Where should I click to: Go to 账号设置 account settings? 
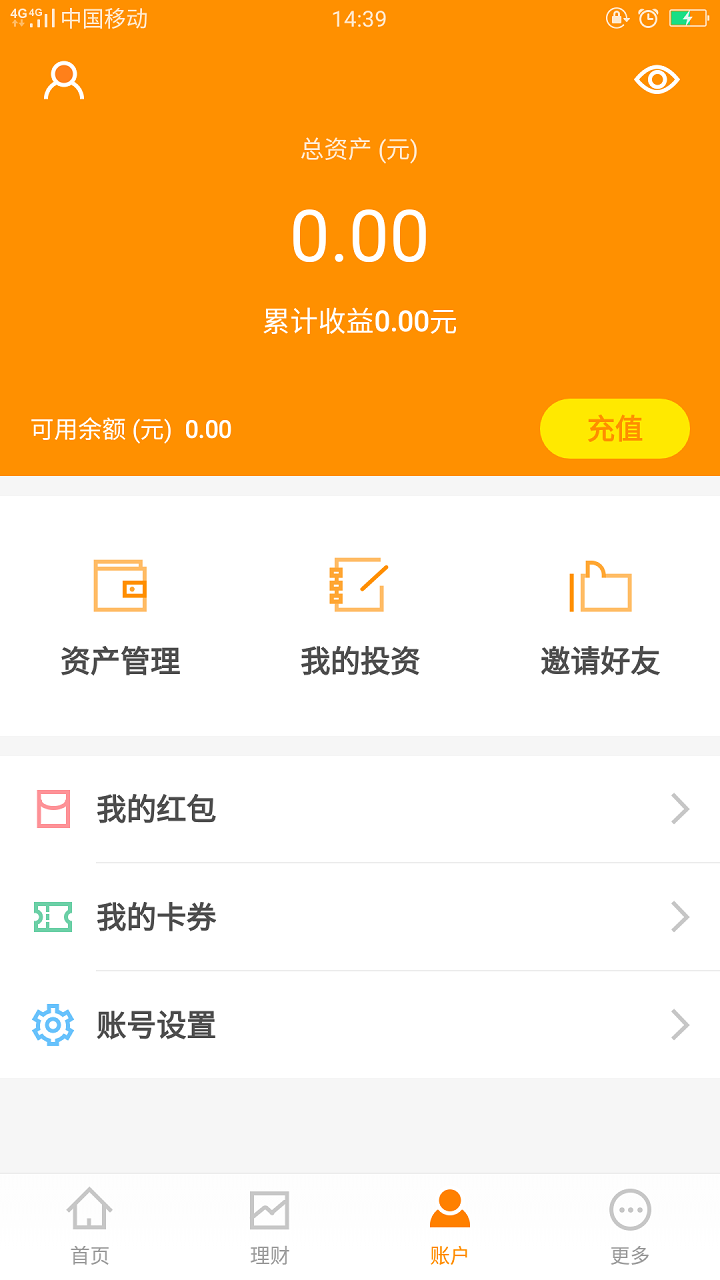[x=360, y=1025]
